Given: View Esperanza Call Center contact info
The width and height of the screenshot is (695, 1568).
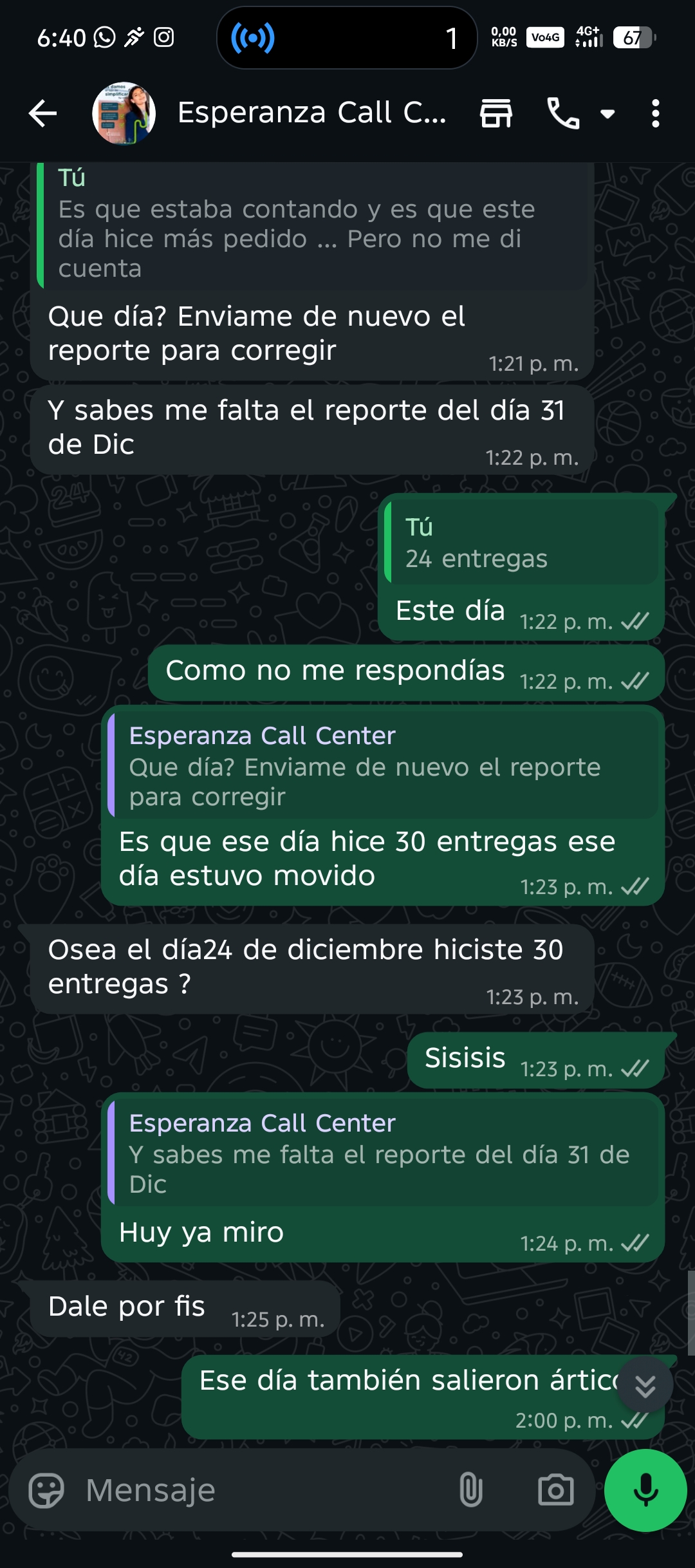Looking at the screenshot, I should point(311,114).
